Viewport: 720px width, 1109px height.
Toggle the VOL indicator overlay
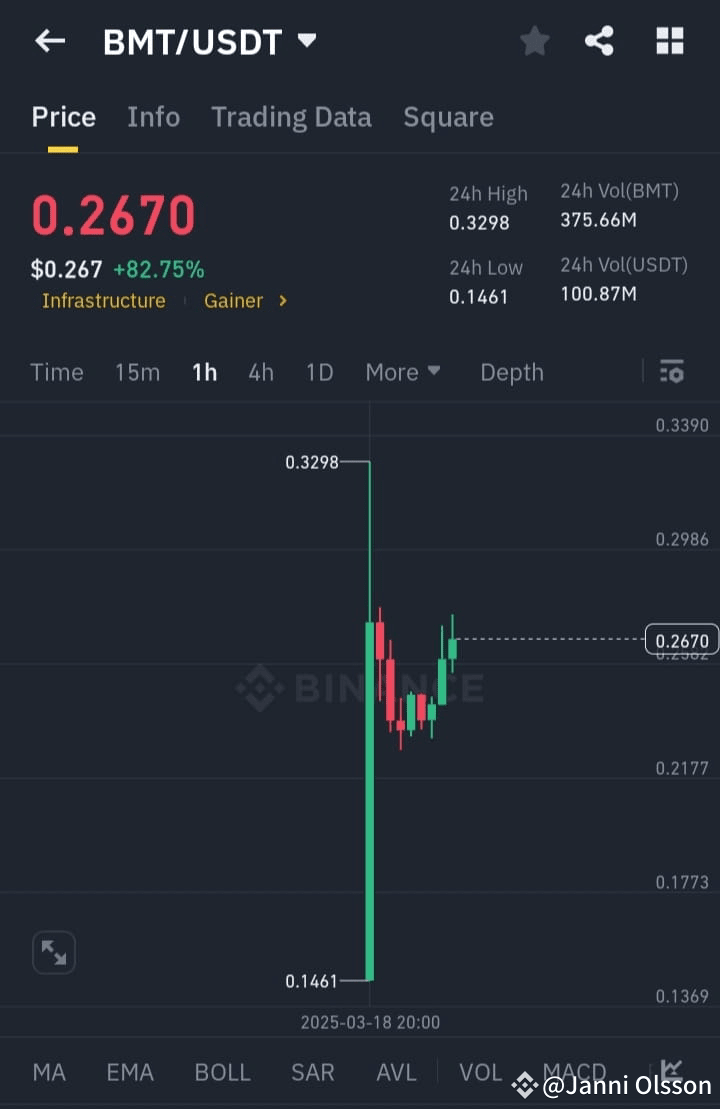pos(481,1071)
